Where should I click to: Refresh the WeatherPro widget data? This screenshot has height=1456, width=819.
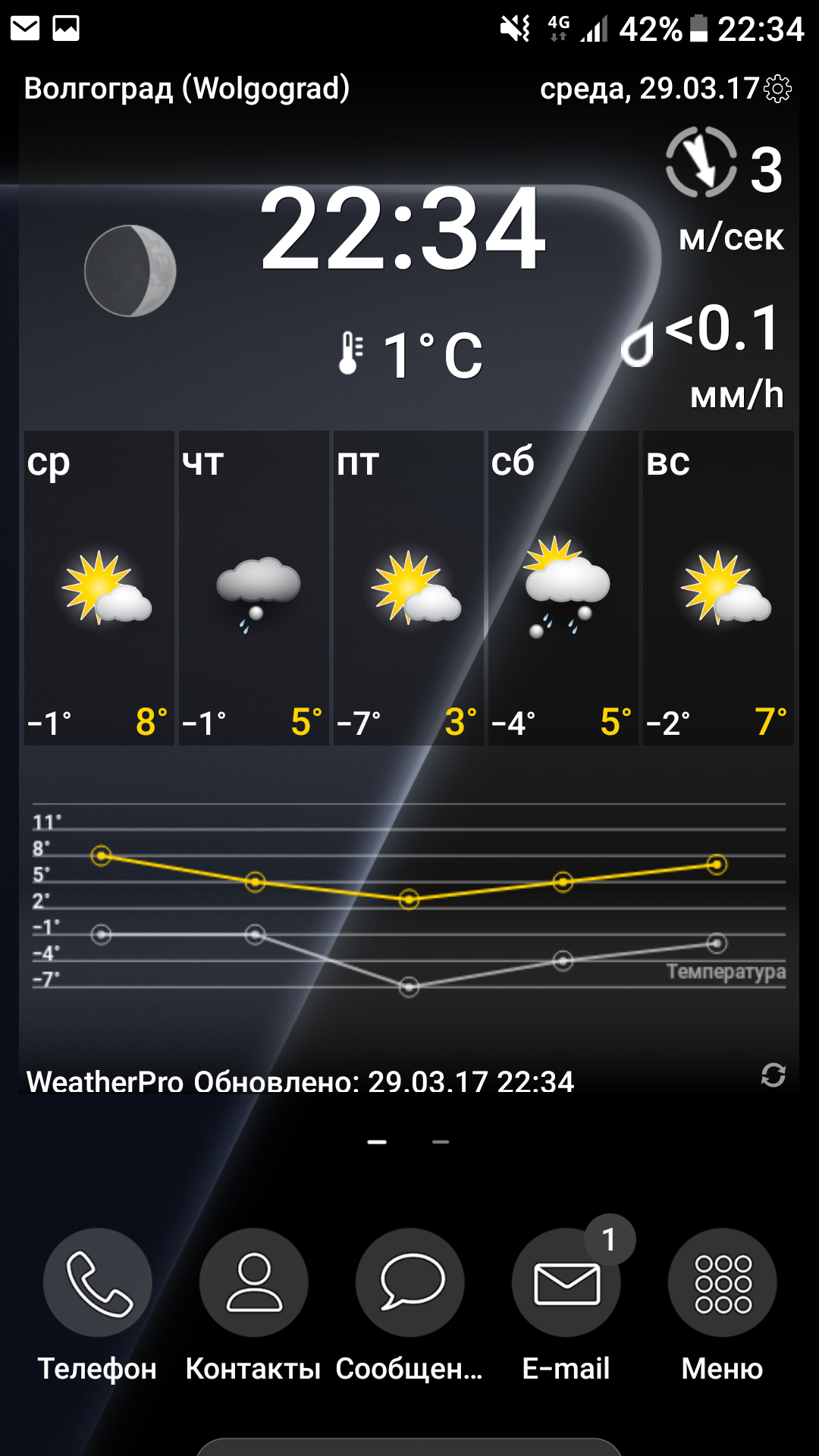click(x=773, y=1075)
